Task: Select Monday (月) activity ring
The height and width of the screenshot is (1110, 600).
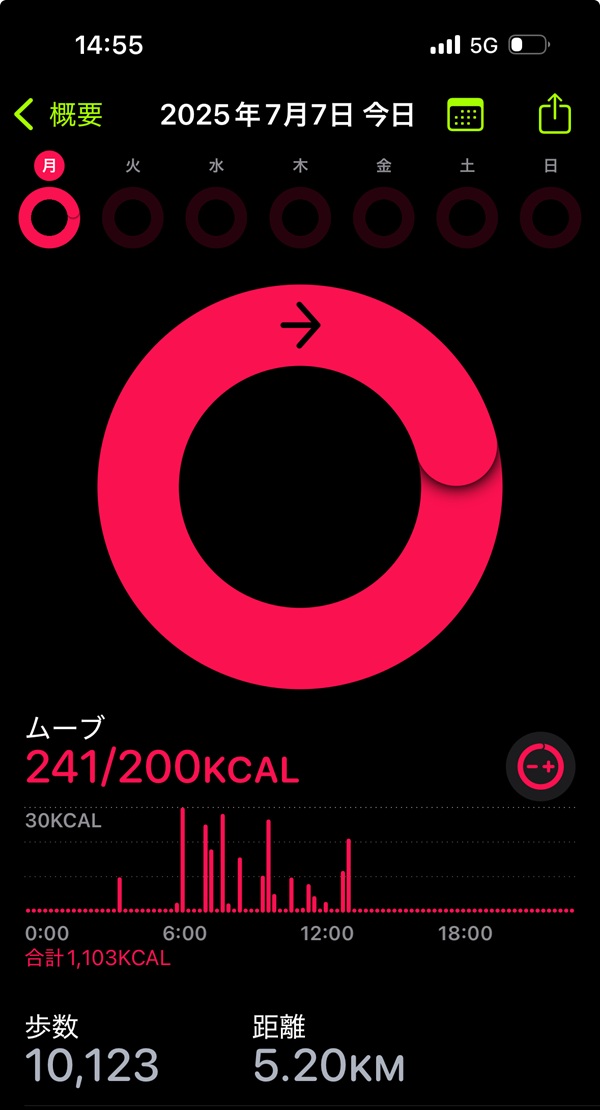Action: click(x=50, y=217)
